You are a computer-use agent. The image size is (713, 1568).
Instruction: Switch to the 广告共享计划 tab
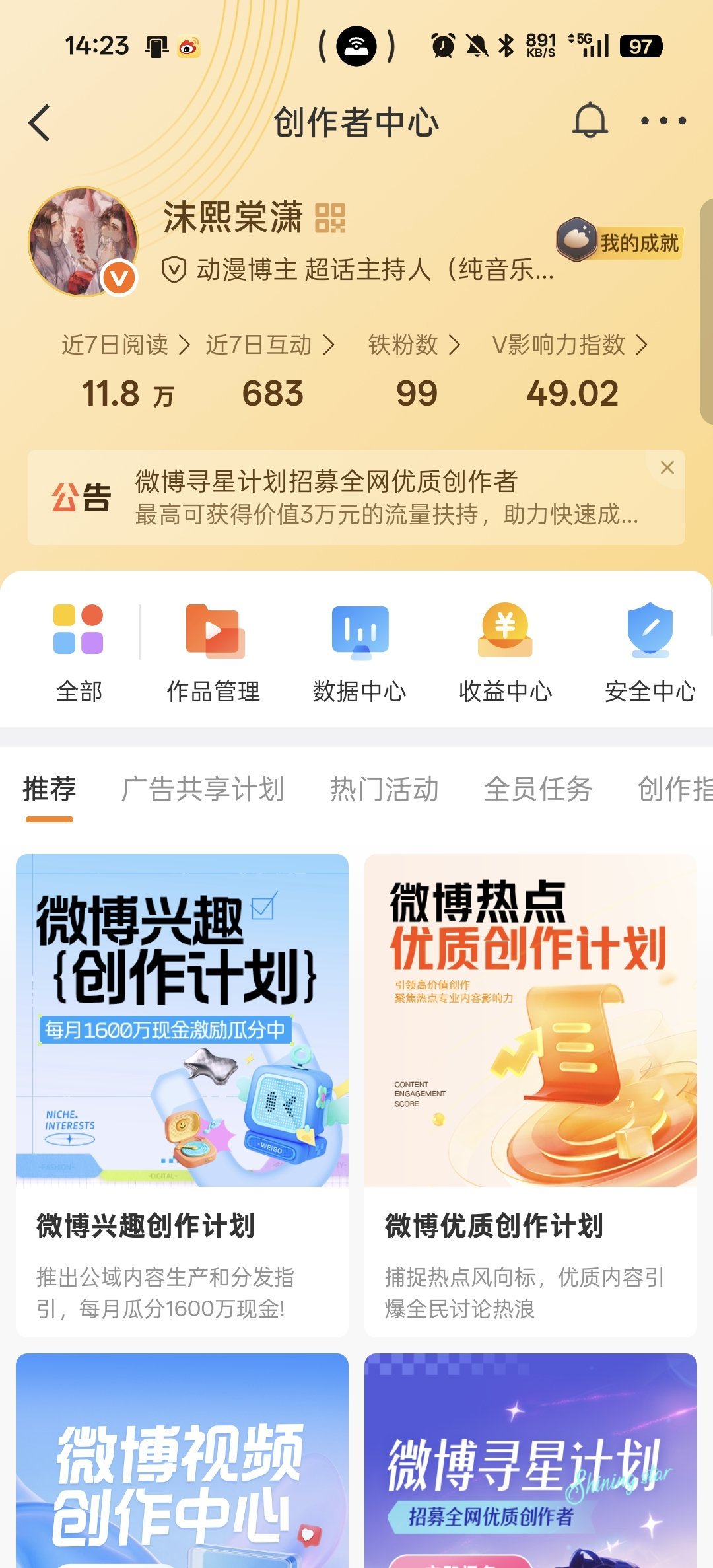(x=202, y=790)
